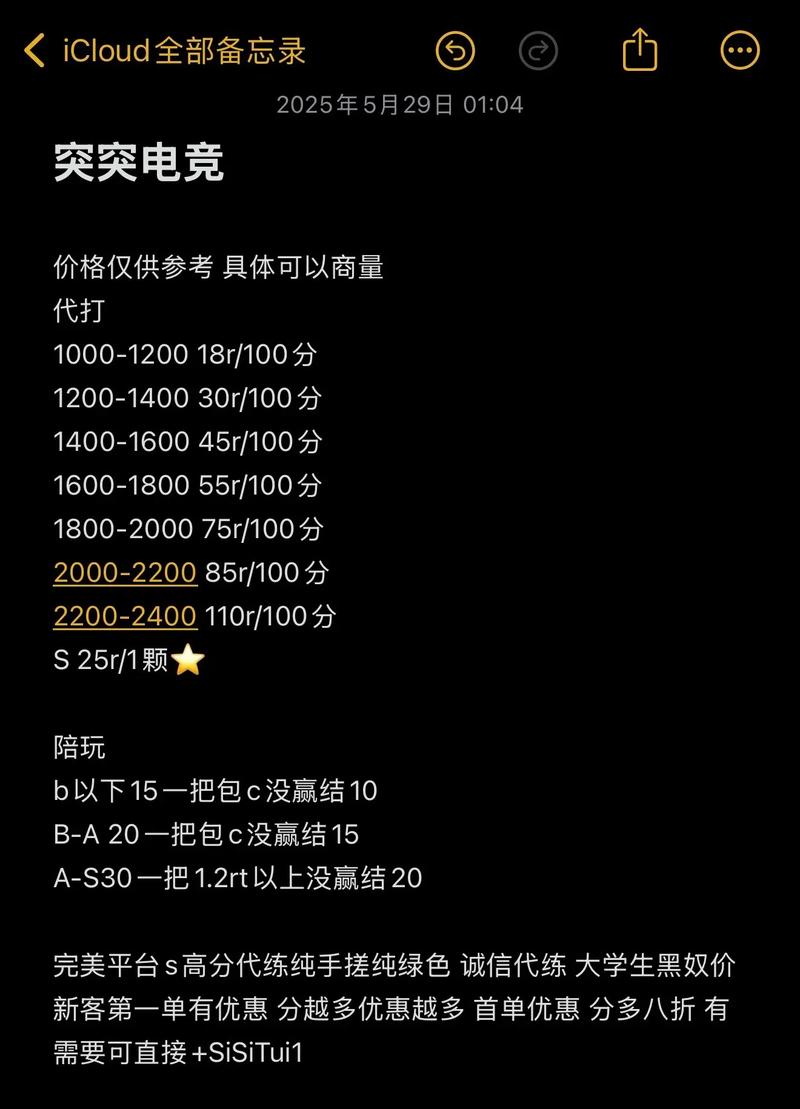Screen dimensions: 800x1109
Task: Tap the 1000-1200 18r/100分 price line
Action: point(186,354)
